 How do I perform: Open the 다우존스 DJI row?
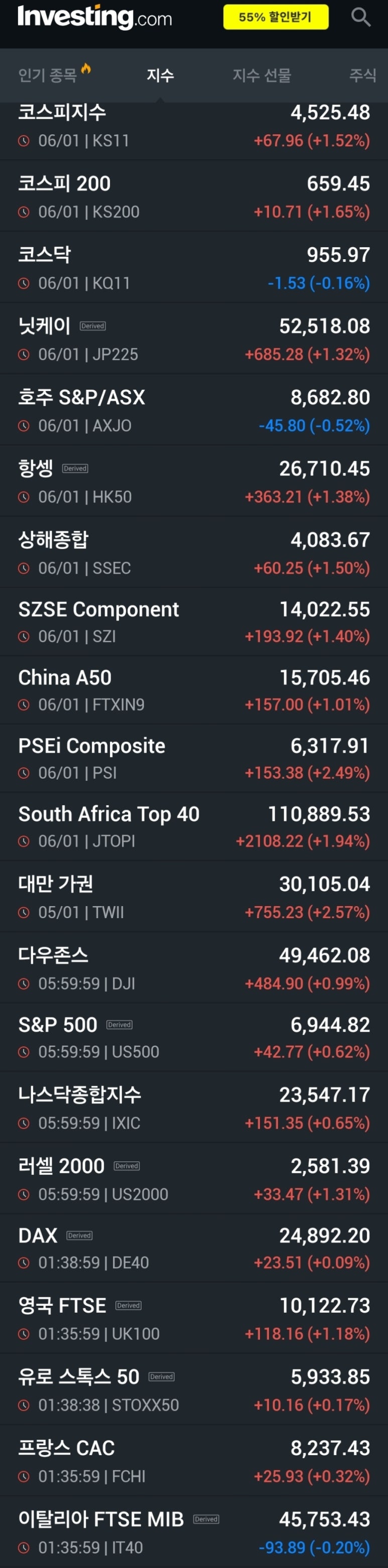pos(194,967)
